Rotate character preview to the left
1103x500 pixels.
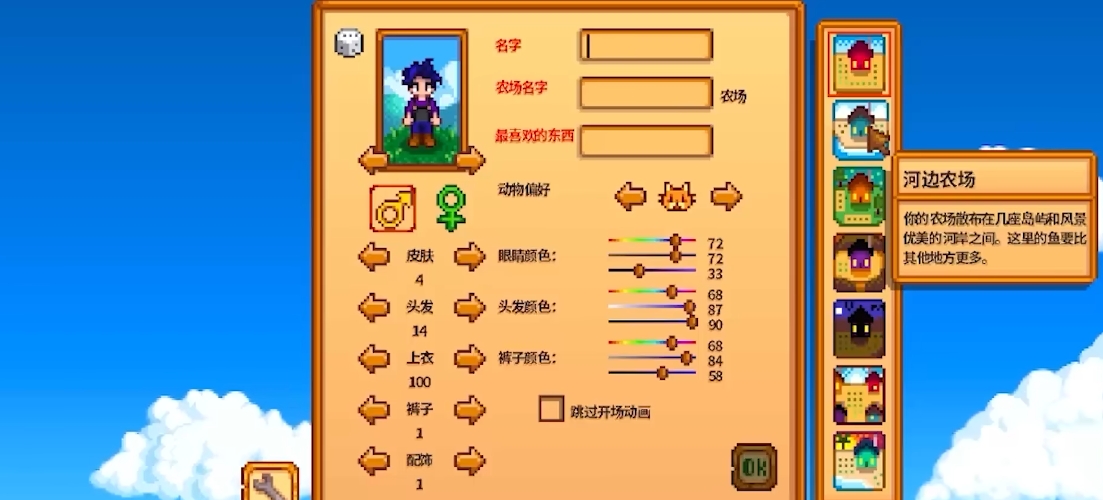pyautogui.click(x=374, y=160)
